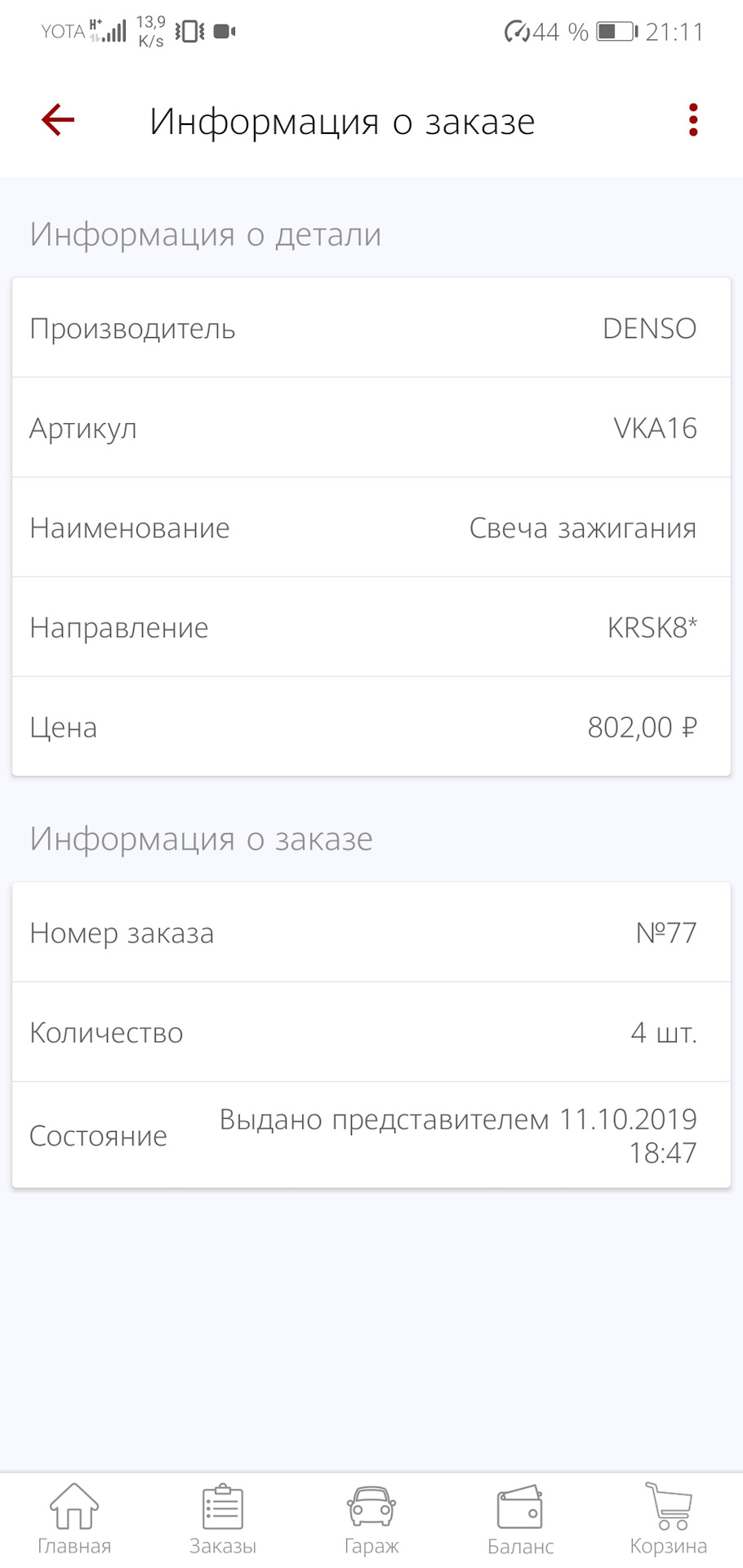Open the Баланс tab

point(520,1520)
